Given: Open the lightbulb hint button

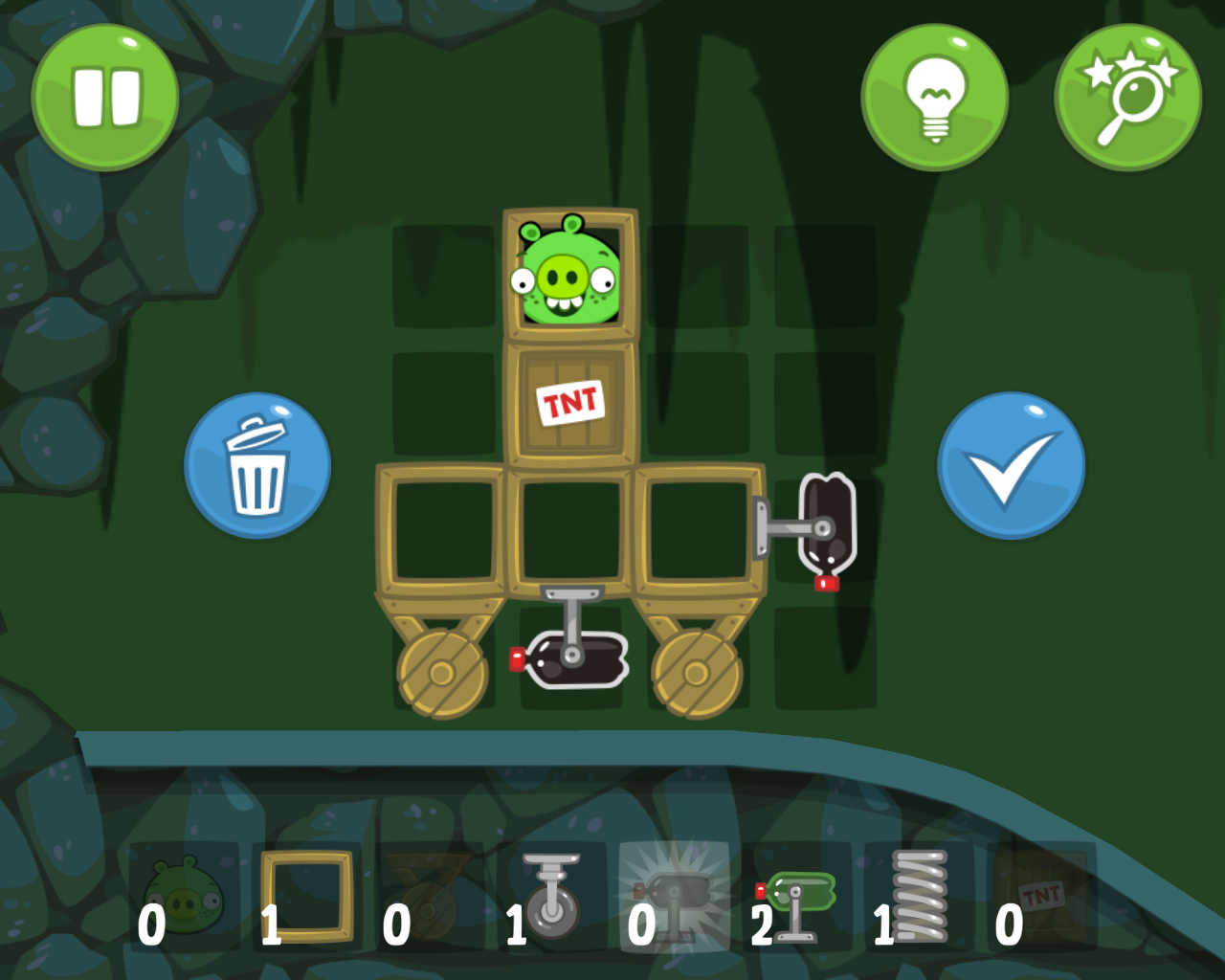Looking at the screenshot, I should [934, 98].
